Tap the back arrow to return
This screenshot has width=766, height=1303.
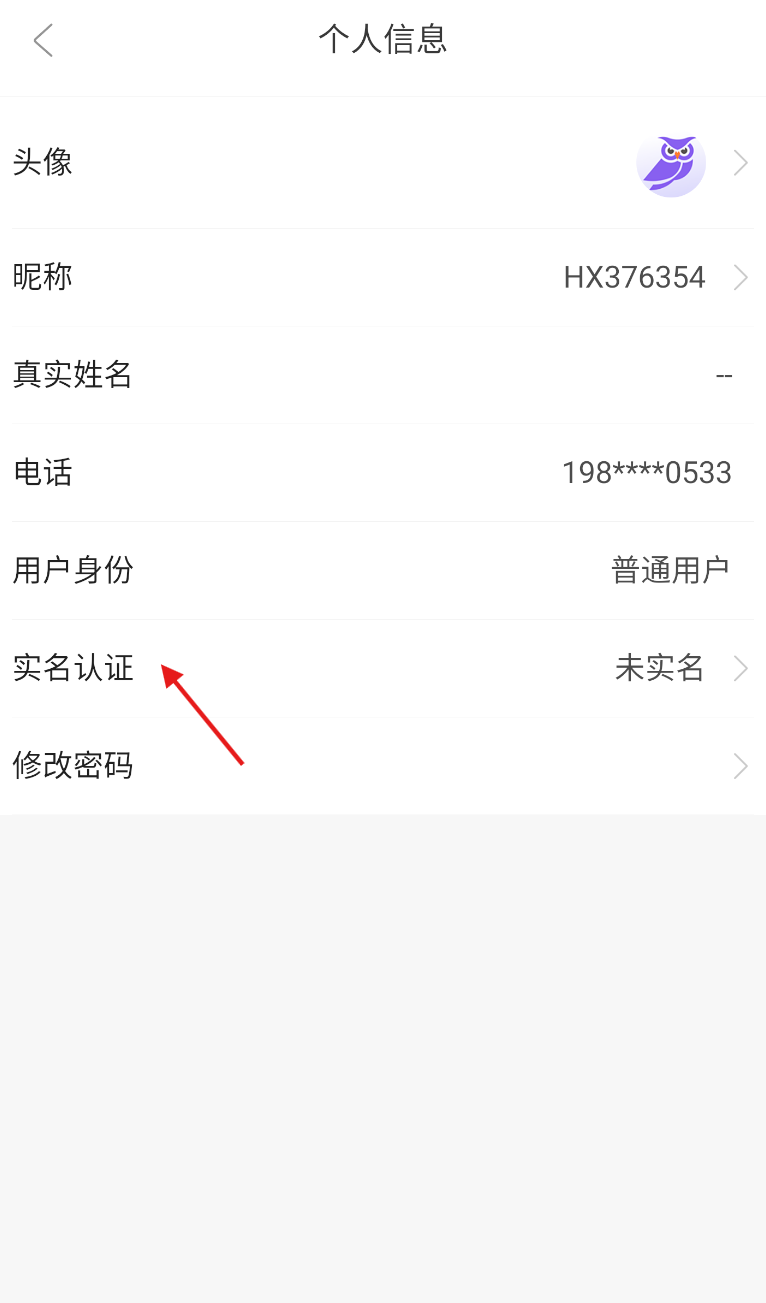(x=43, y=40)
